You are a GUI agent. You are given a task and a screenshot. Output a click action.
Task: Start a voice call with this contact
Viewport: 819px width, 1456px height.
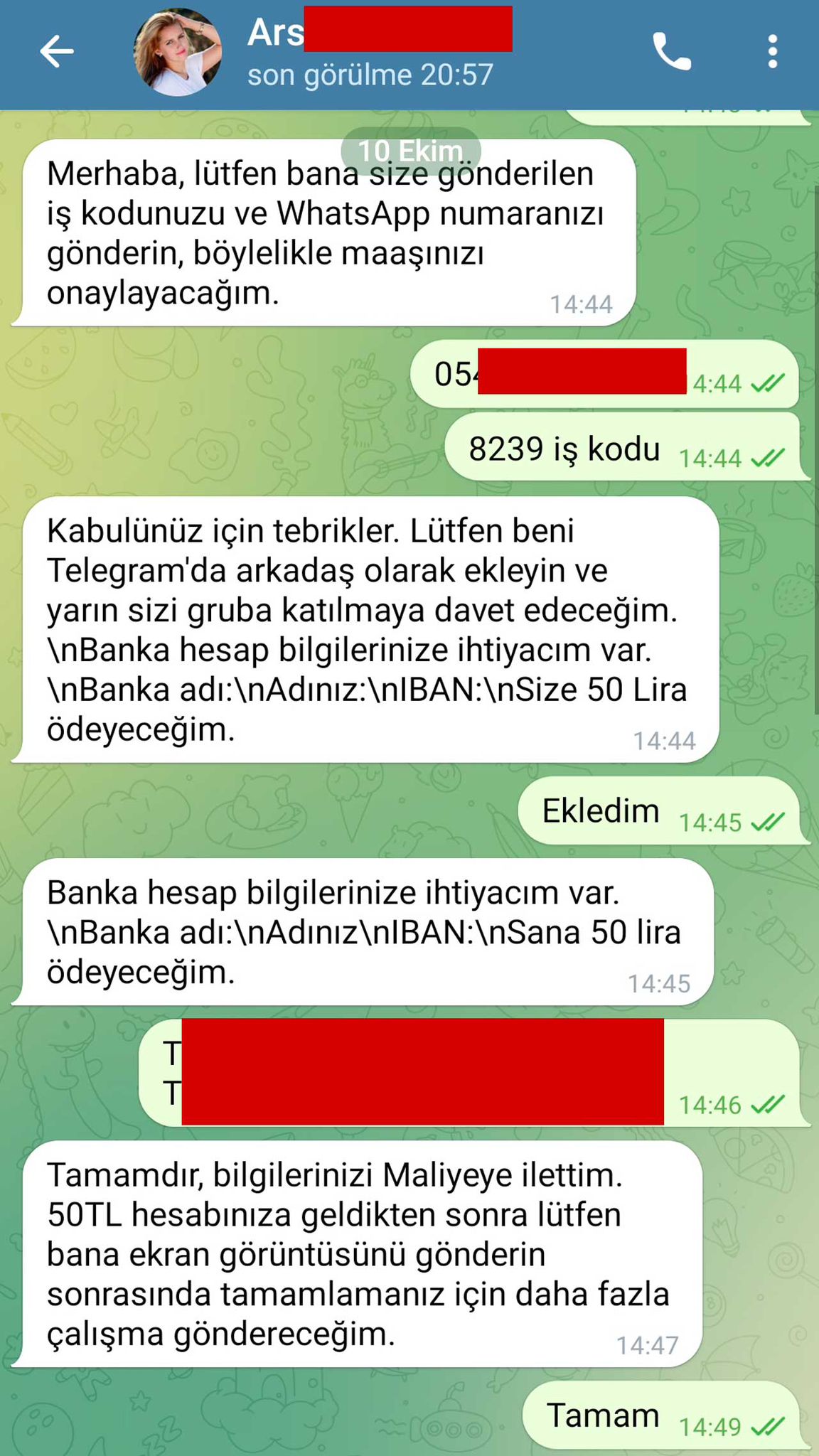(x=671, y=52)
